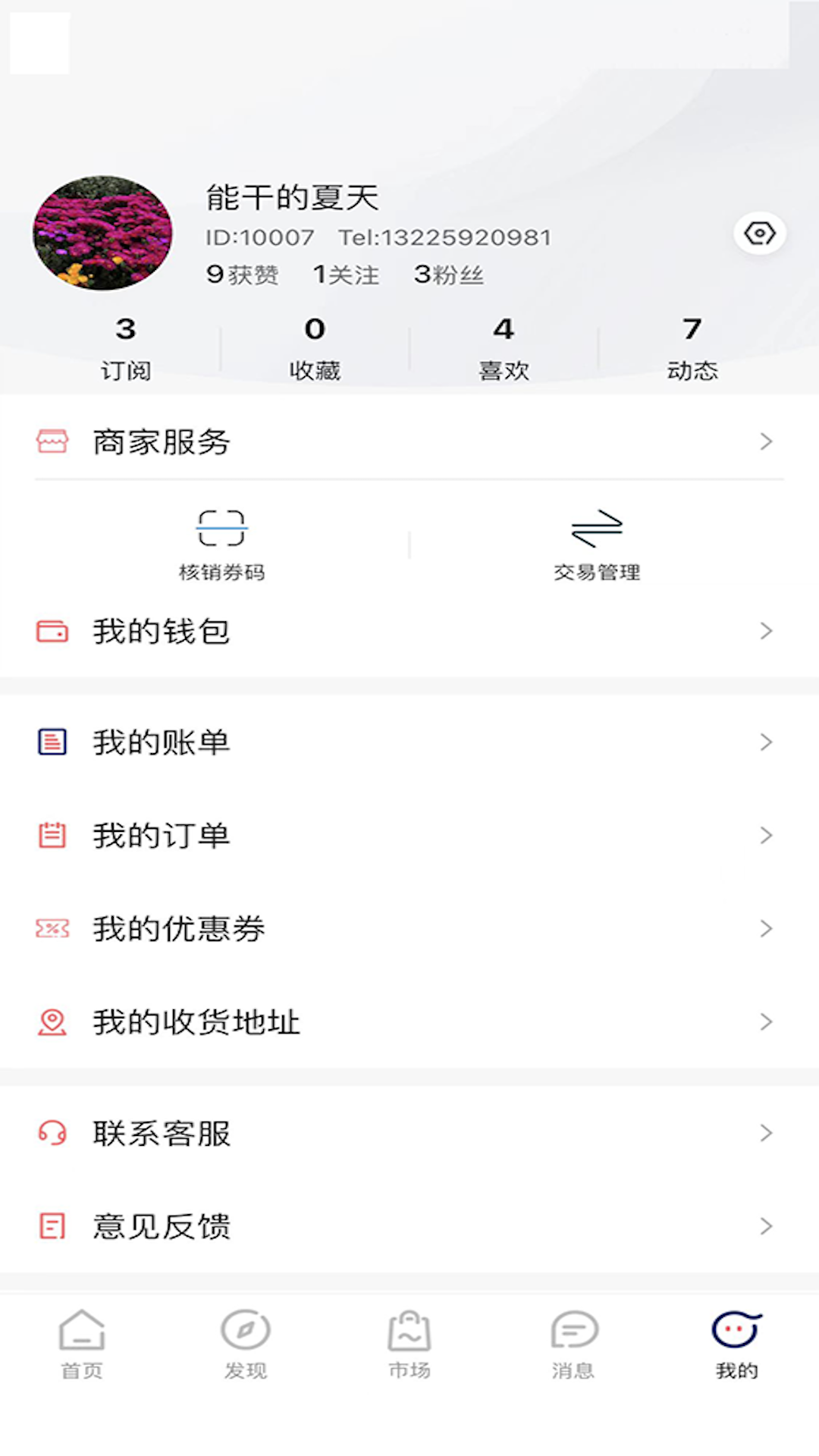
Task: Switch to the 首页 home tab
Action: (82, 1345)
